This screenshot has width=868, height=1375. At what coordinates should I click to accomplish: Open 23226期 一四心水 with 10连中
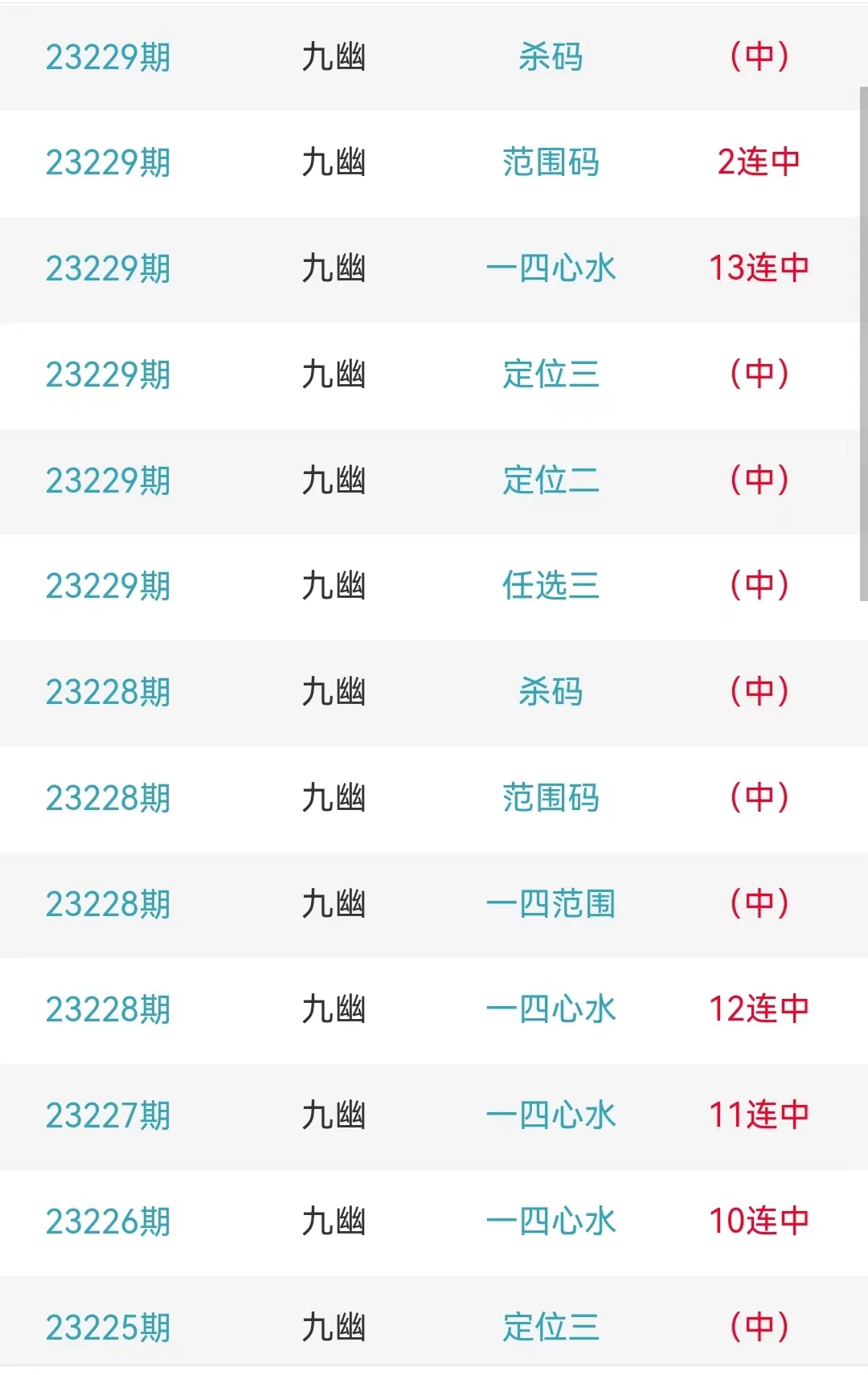(551, 1222)
